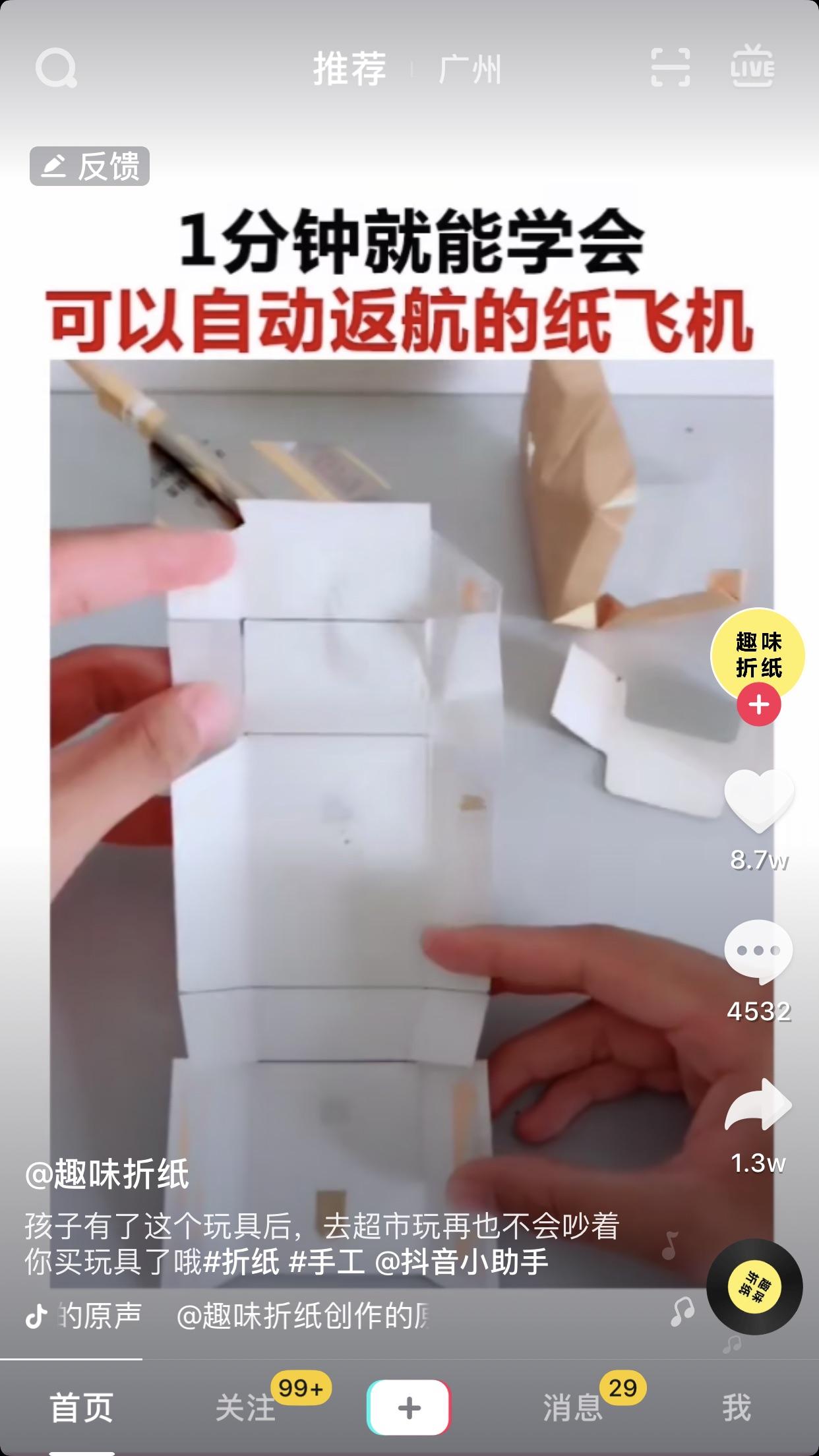Open the spinning music disc

tap(754, 1287)
